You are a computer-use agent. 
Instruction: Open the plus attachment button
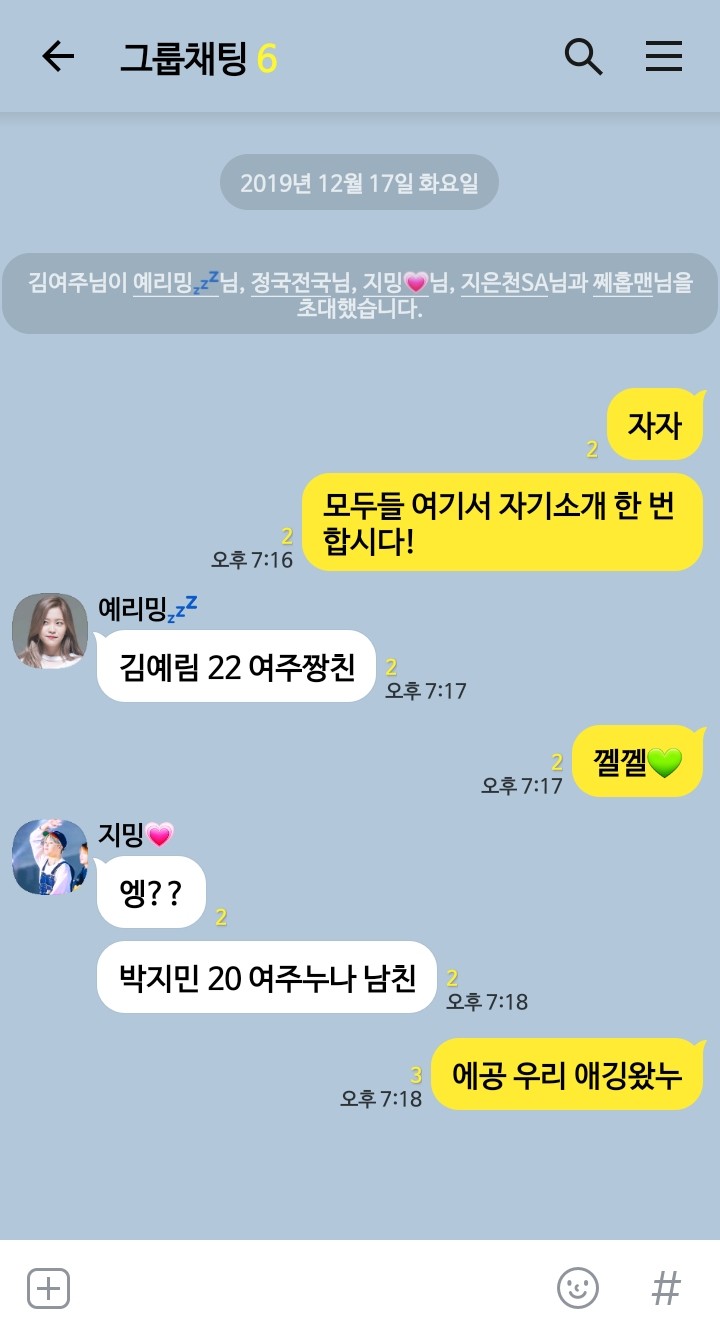coord(48,1288)
